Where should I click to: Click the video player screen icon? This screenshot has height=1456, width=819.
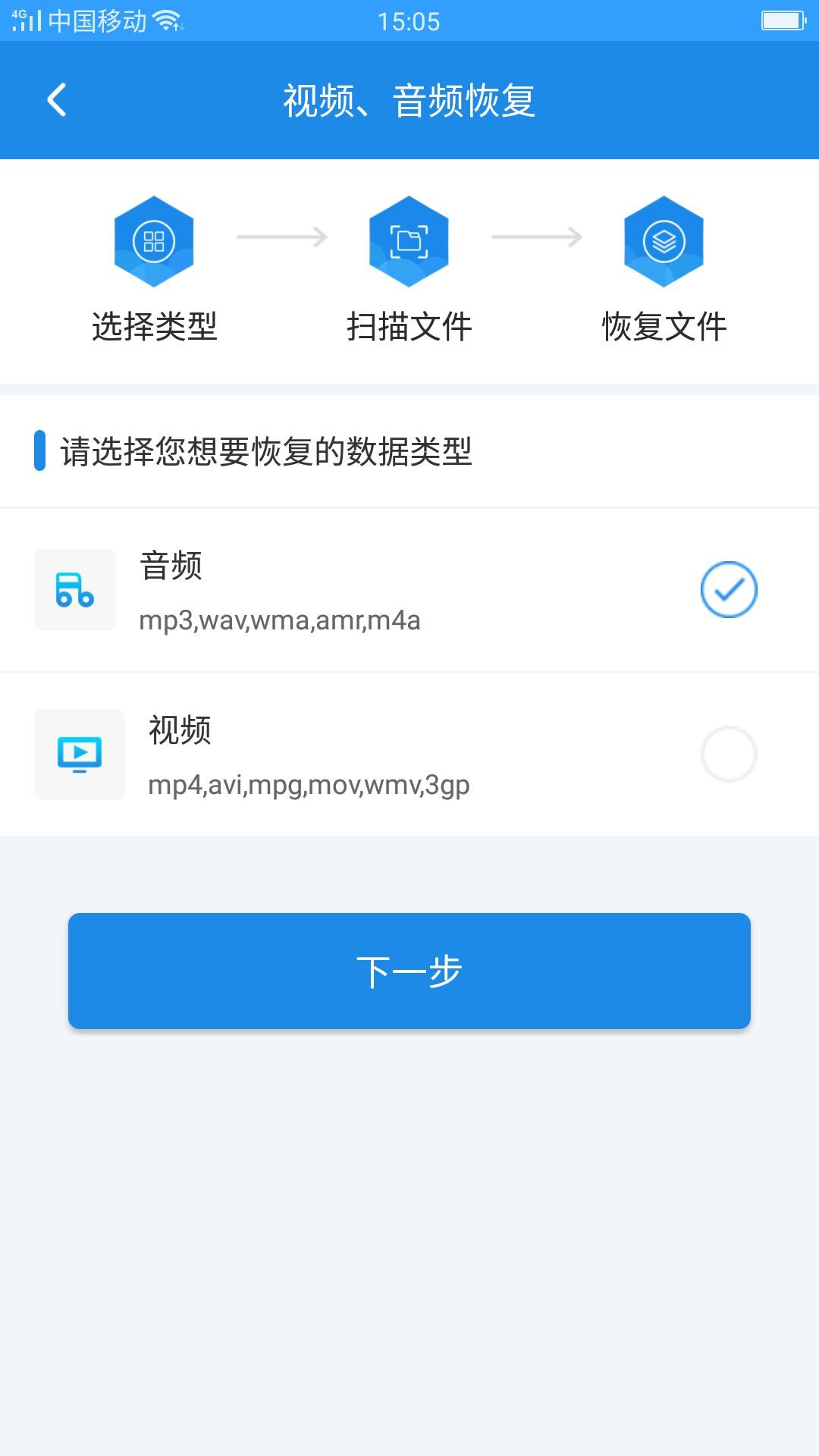pyautogui.click(x=78, y=754)
